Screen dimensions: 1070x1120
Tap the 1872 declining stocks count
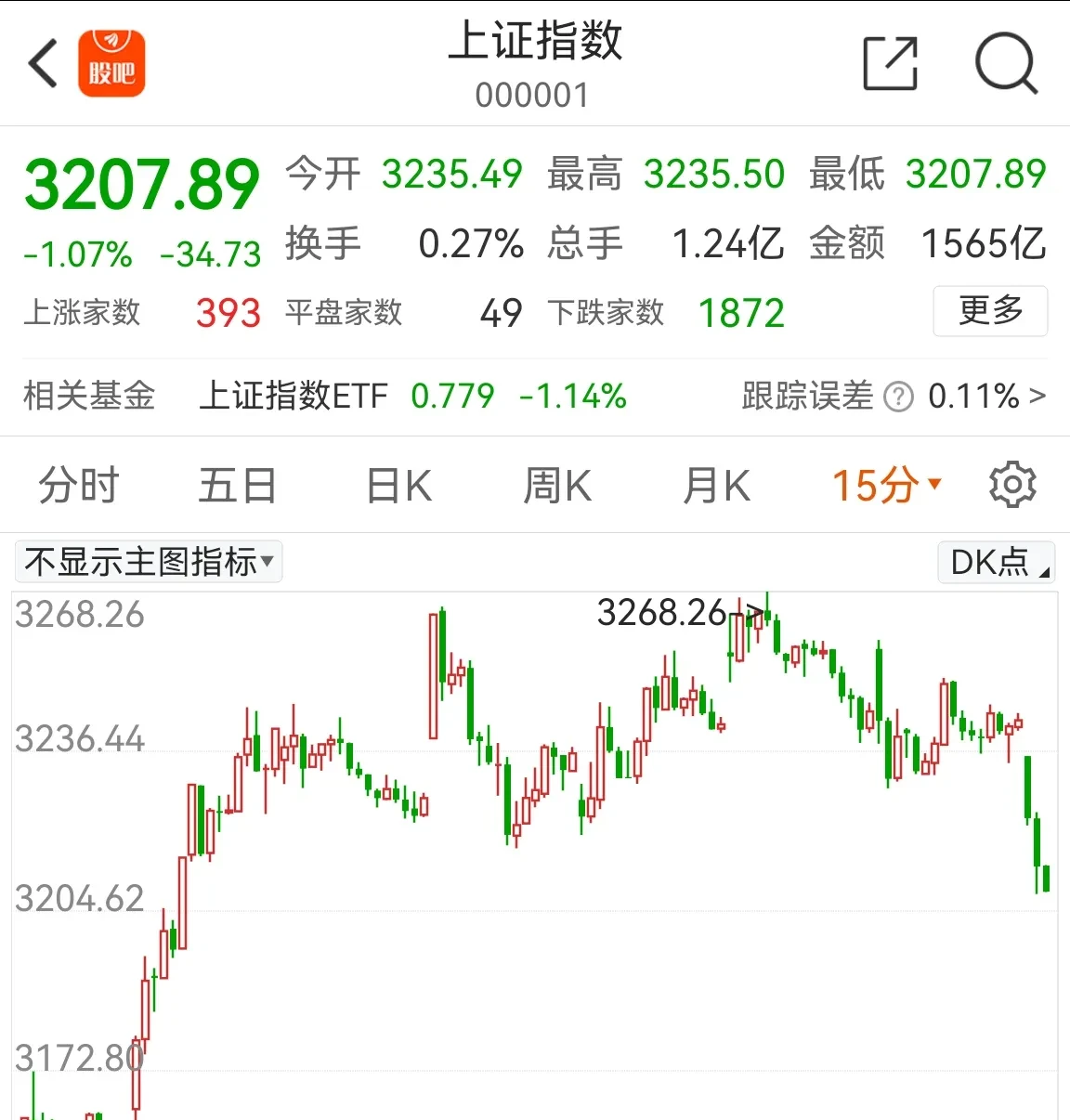point(740,313)
